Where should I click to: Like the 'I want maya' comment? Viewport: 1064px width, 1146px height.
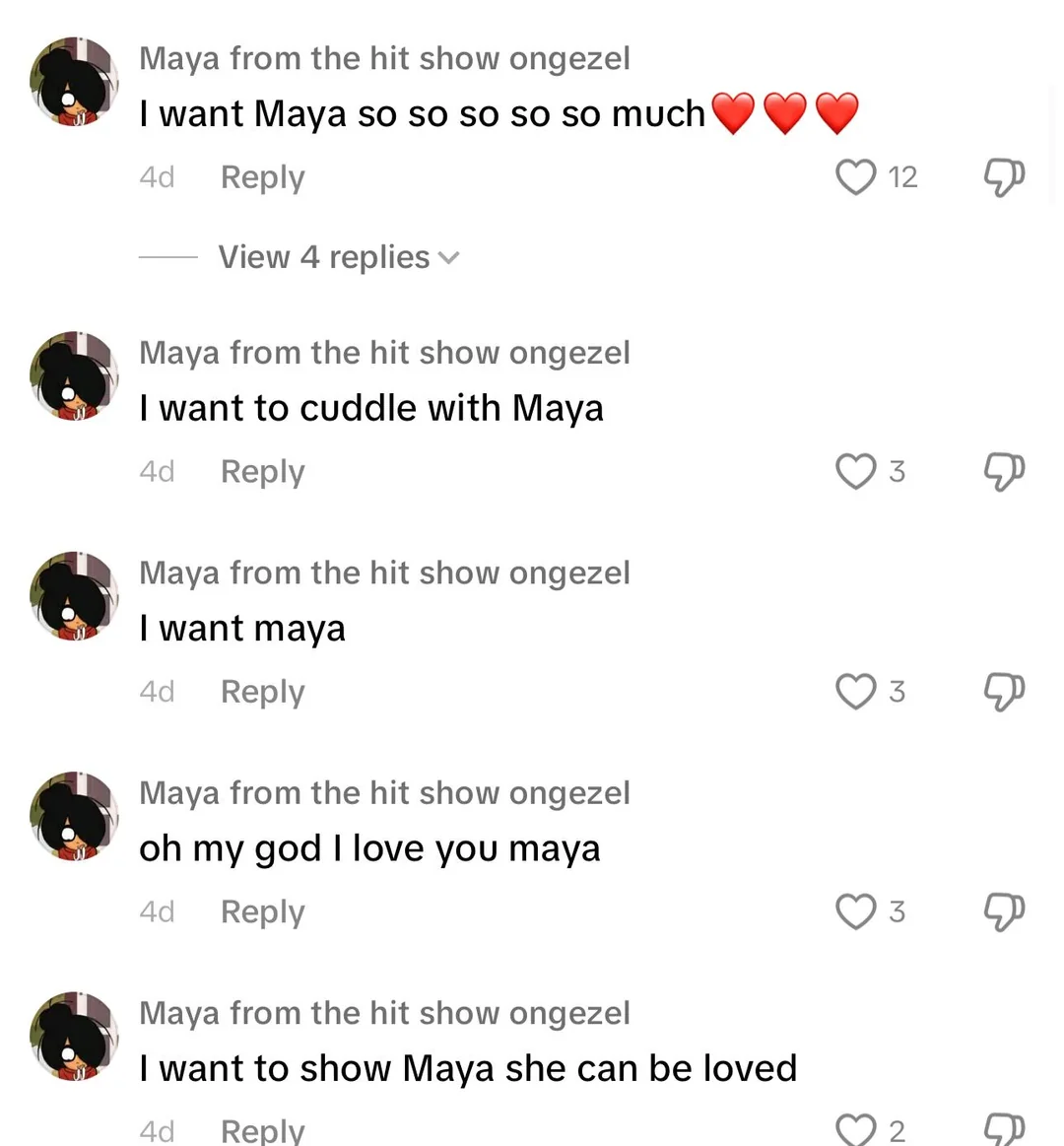(x=855, y=692)
